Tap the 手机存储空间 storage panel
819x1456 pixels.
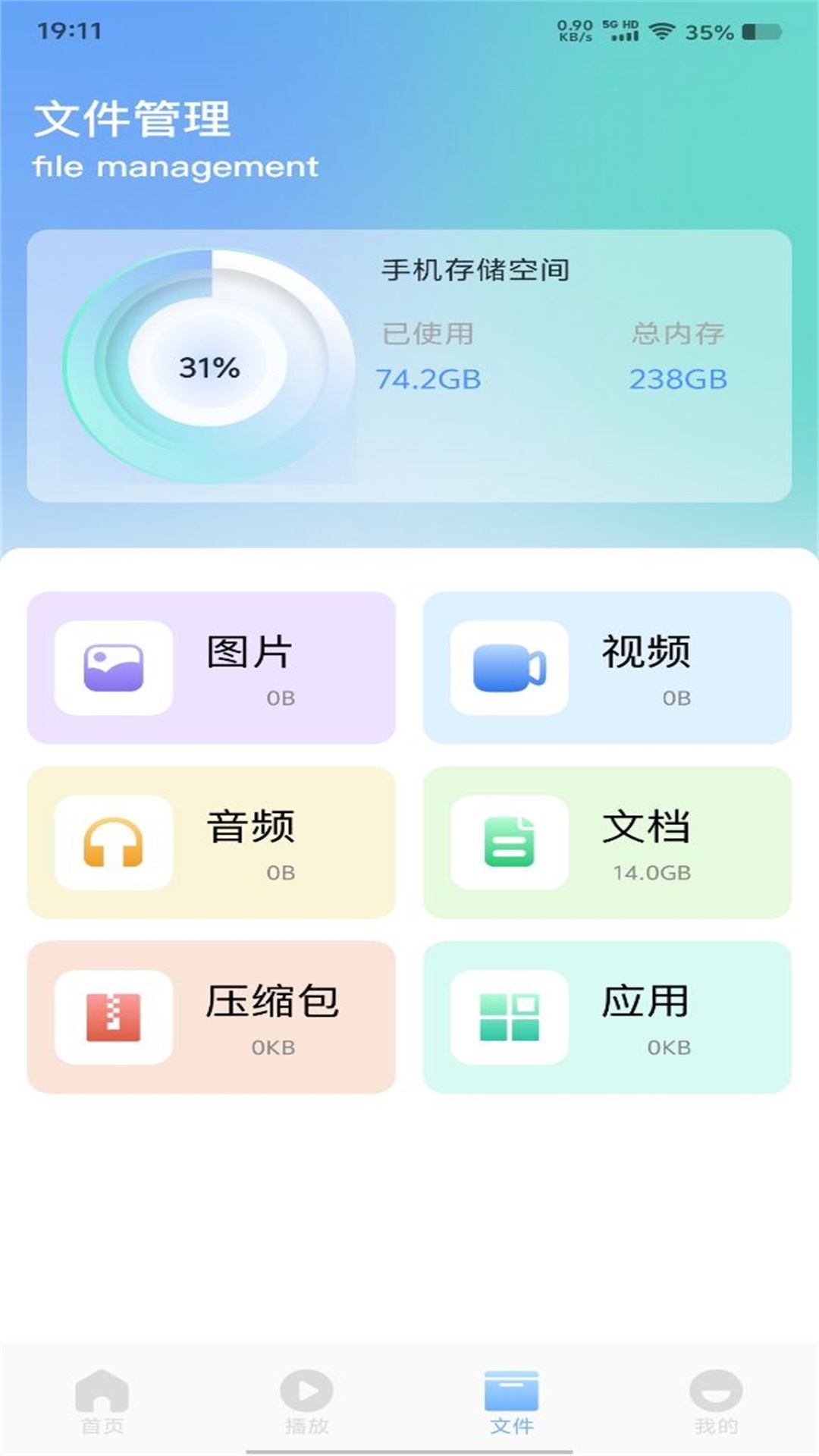pos(409,364)
